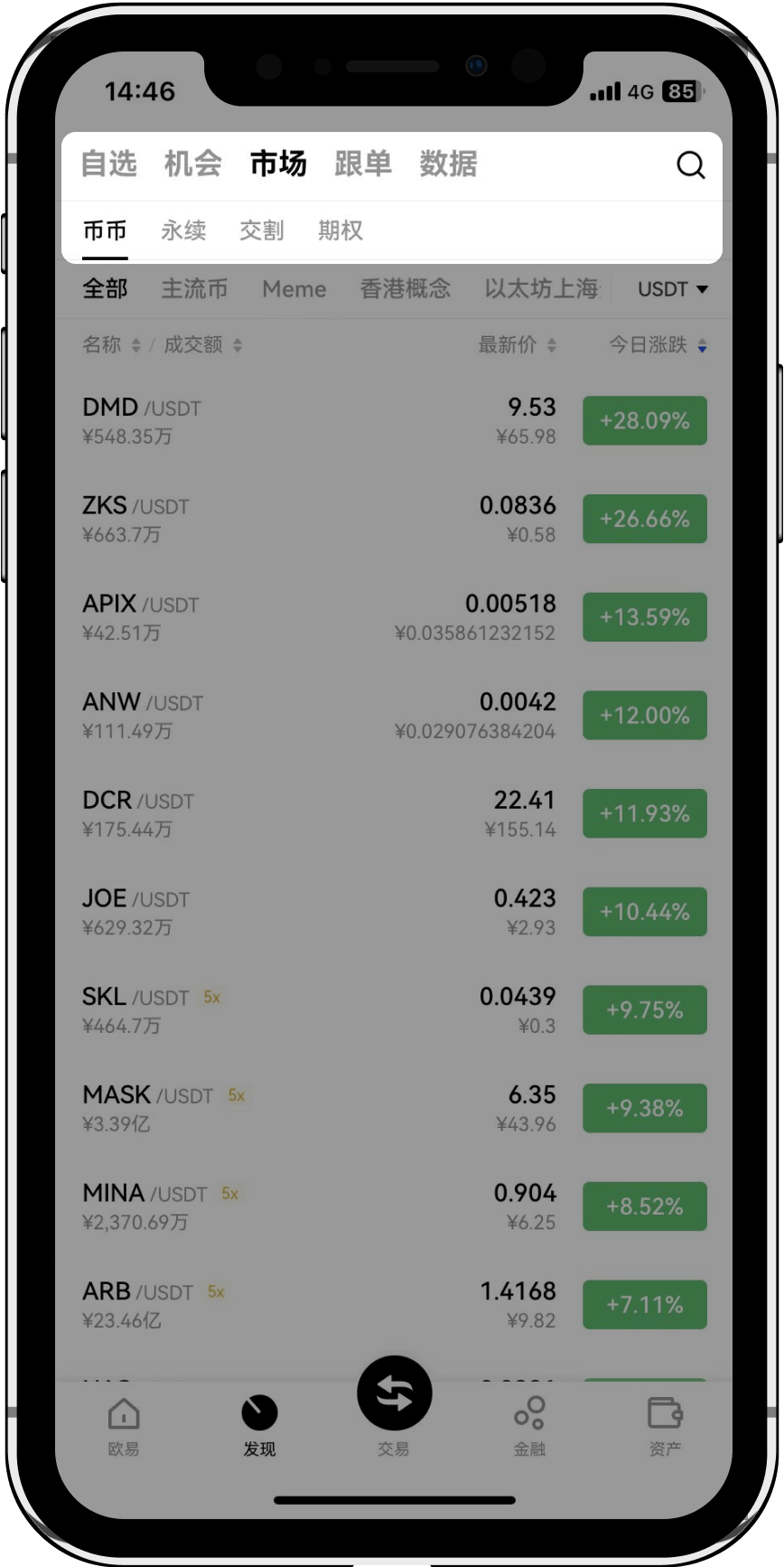
Task: Select the 永续 sub-tab
Action: click(x=183, y=230)
